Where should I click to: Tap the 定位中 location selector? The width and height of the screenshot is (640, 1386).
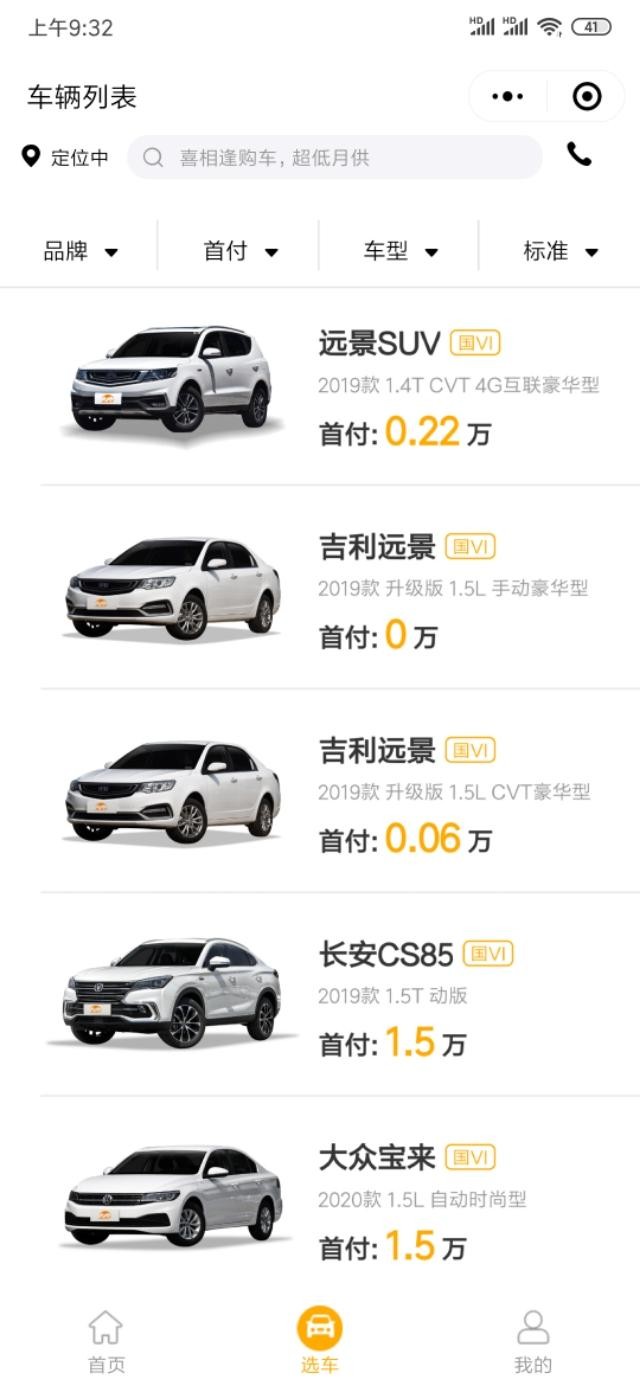click(x=66, y=157)
